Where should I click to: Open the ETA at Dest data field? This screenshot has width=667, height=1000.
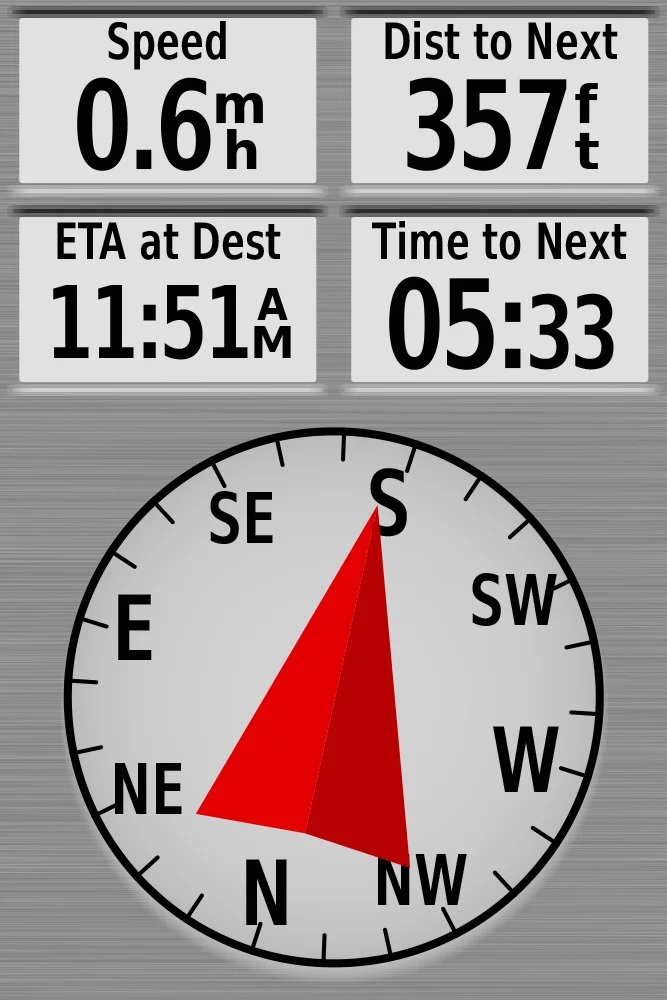pos(167,298)
